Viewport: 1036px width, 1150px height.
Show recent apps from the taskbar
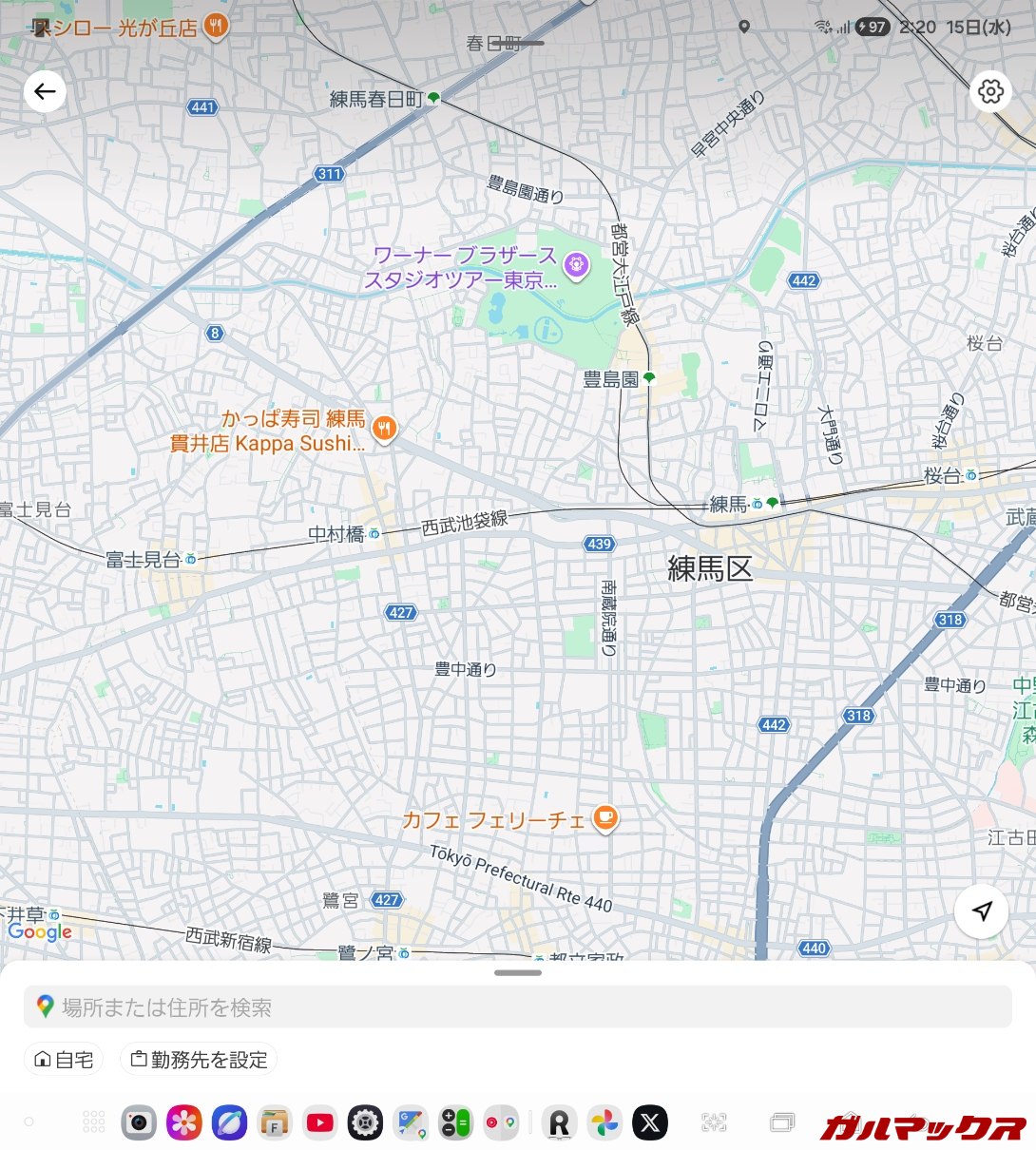coord(781,1123)
